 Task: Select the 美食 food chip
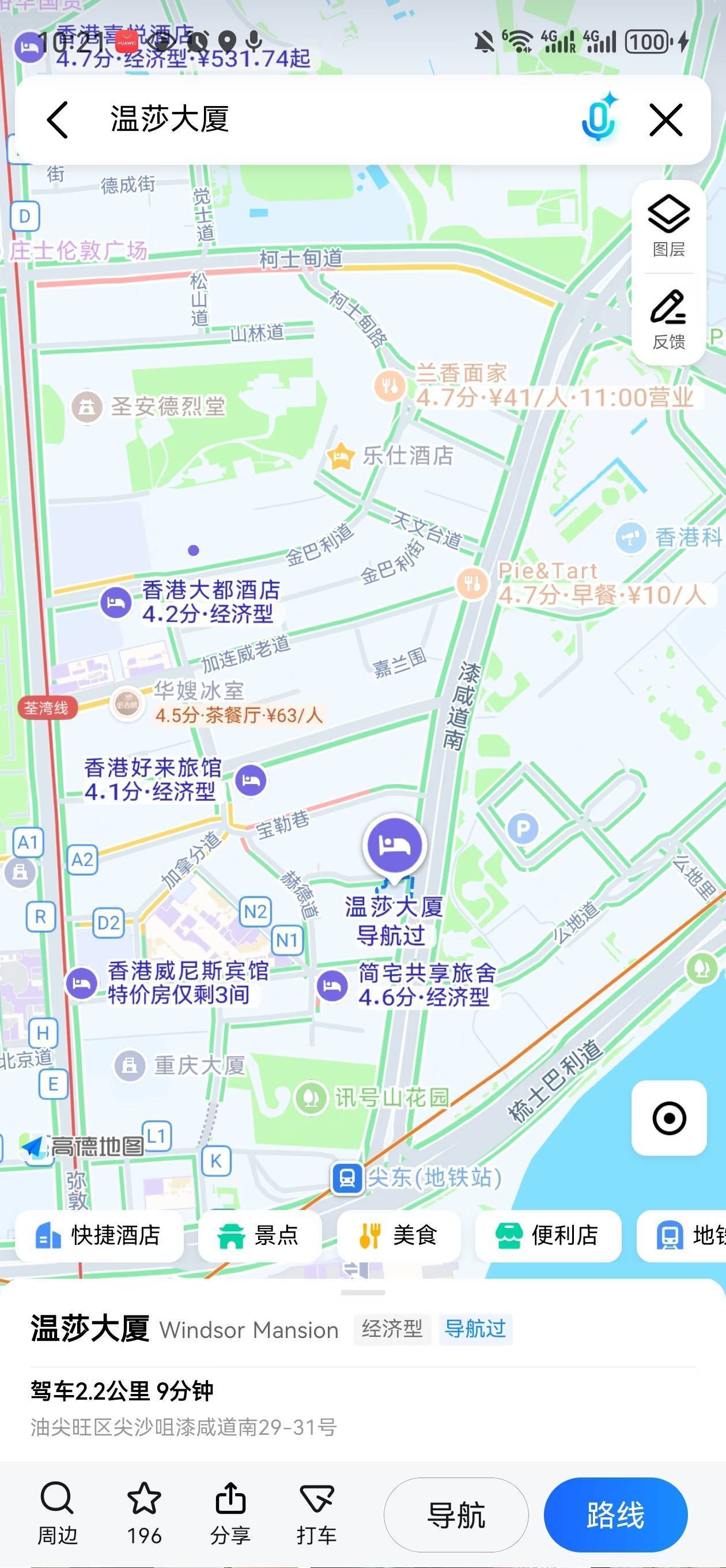pos(399,1235)
